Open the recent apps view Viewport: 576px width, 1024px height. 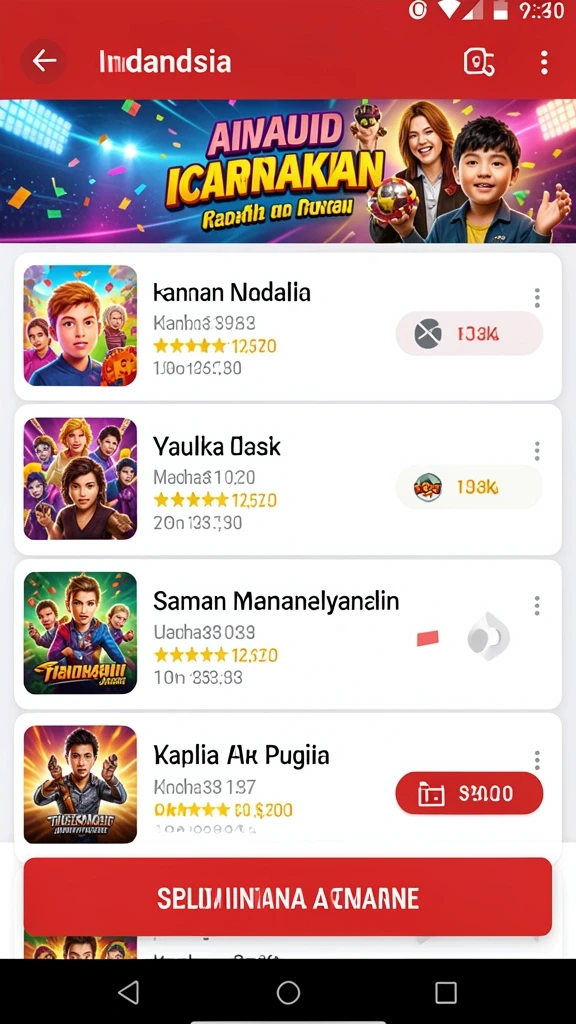445,993
